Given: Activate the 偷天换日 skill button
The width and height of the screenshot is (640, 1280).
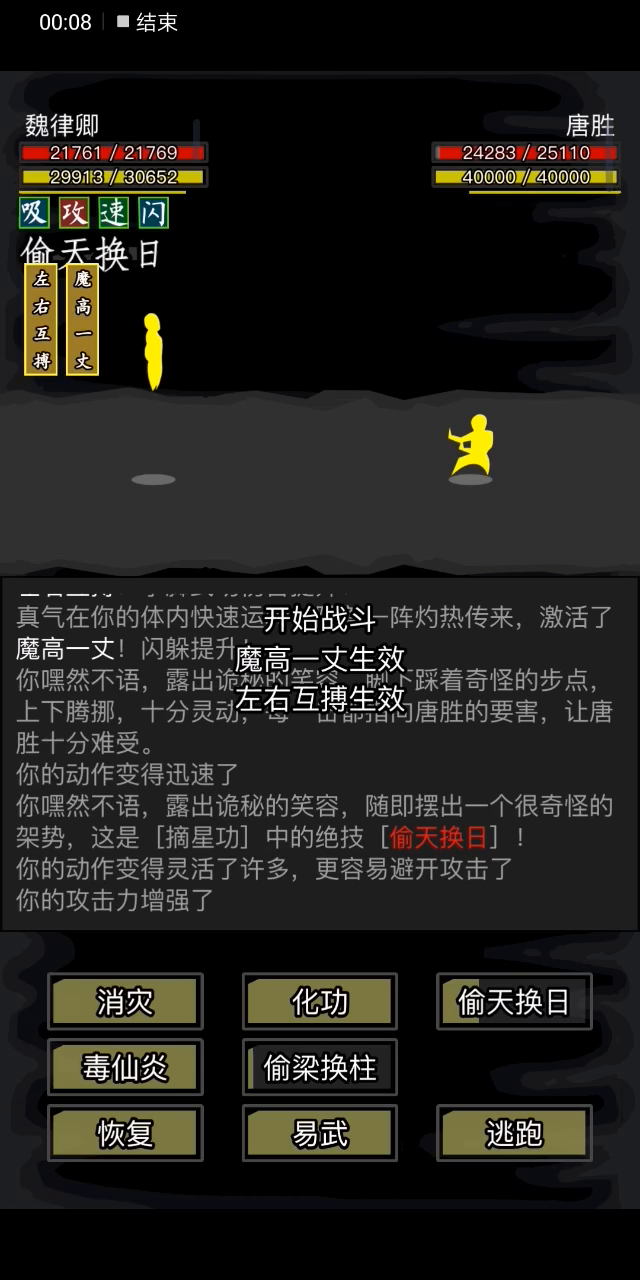Looking at the screenshot, I should click(514, 1001).
